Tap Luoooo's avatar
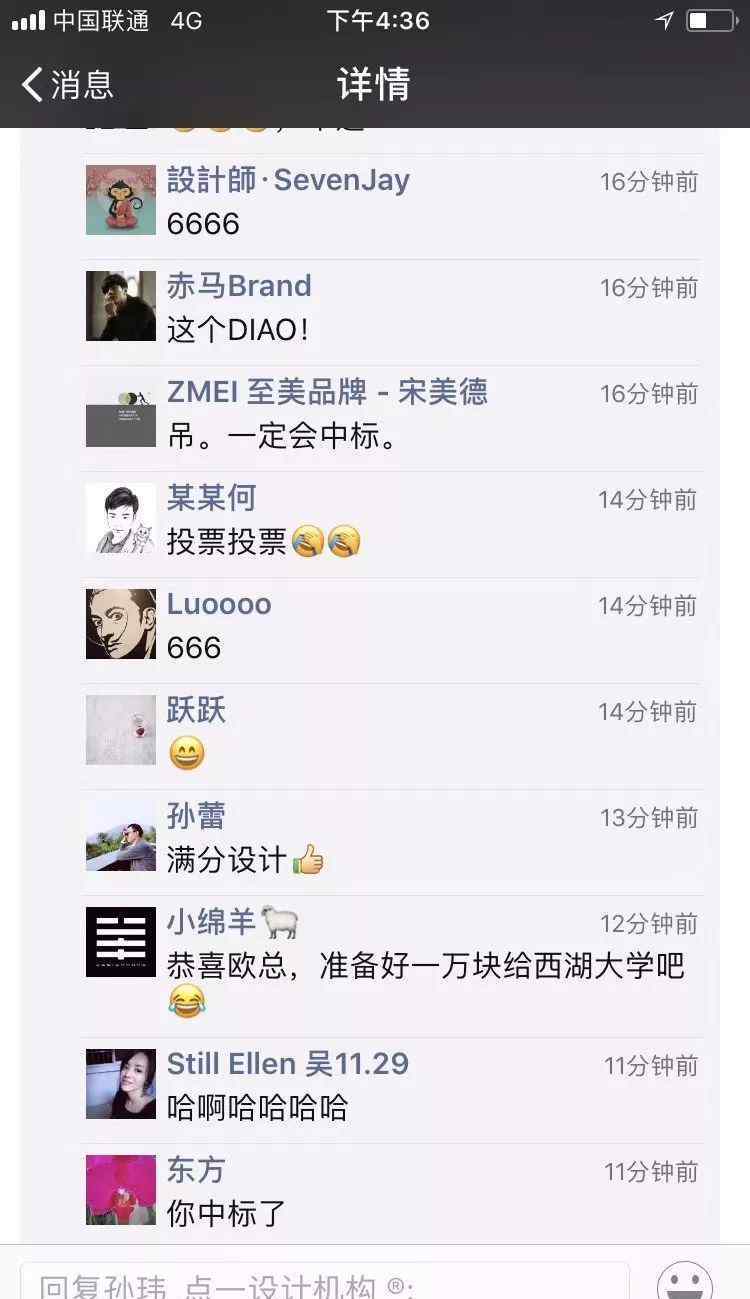Viewport: 750px width, 1299px height. point(121,624)
